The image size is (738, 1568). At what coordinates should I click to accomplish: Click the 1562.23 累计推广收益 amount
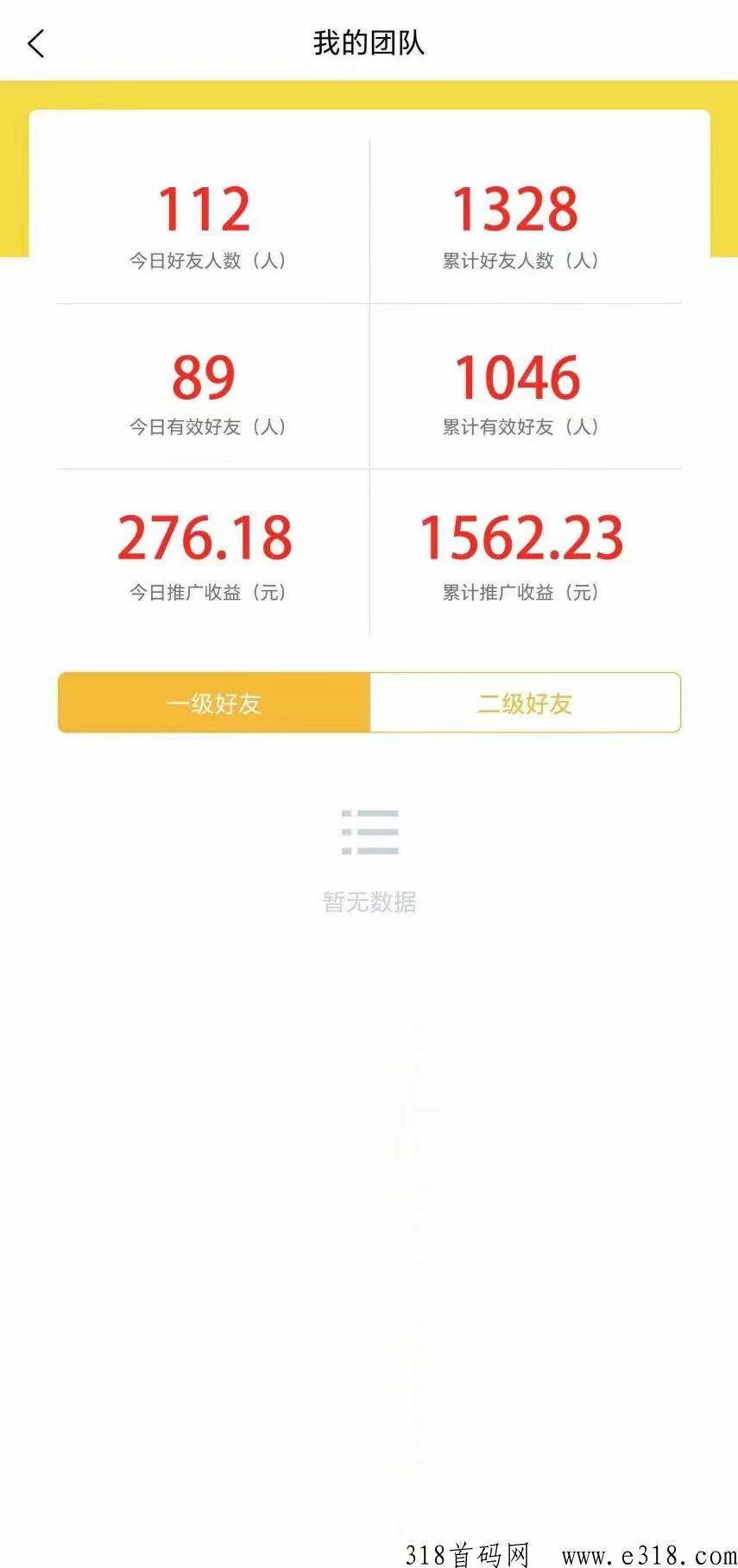pyautogui.click(x=520, y=537)
